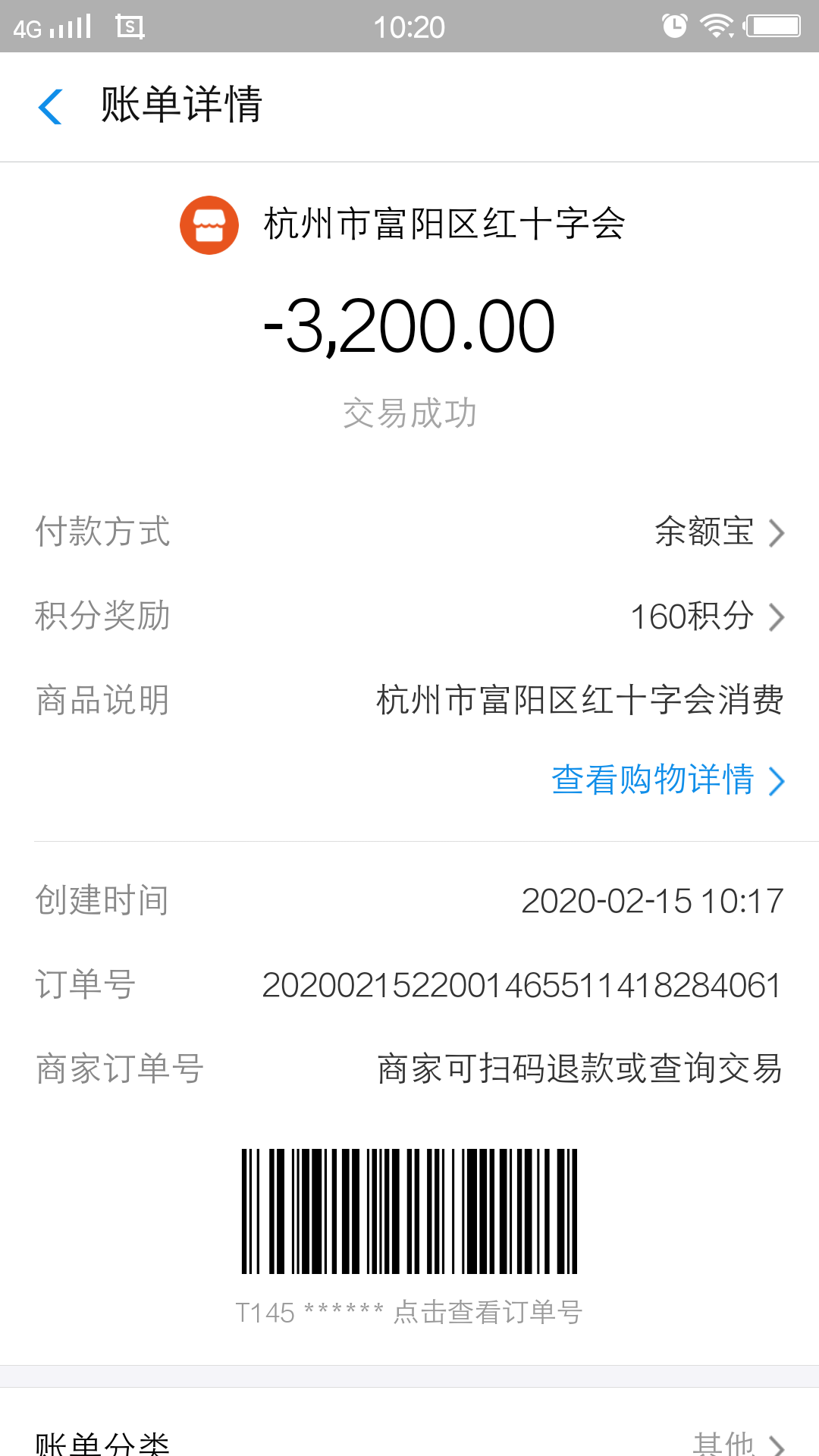Go back from the 账单详情 page
819x1456 pixels.
click(x=50, y=106)
